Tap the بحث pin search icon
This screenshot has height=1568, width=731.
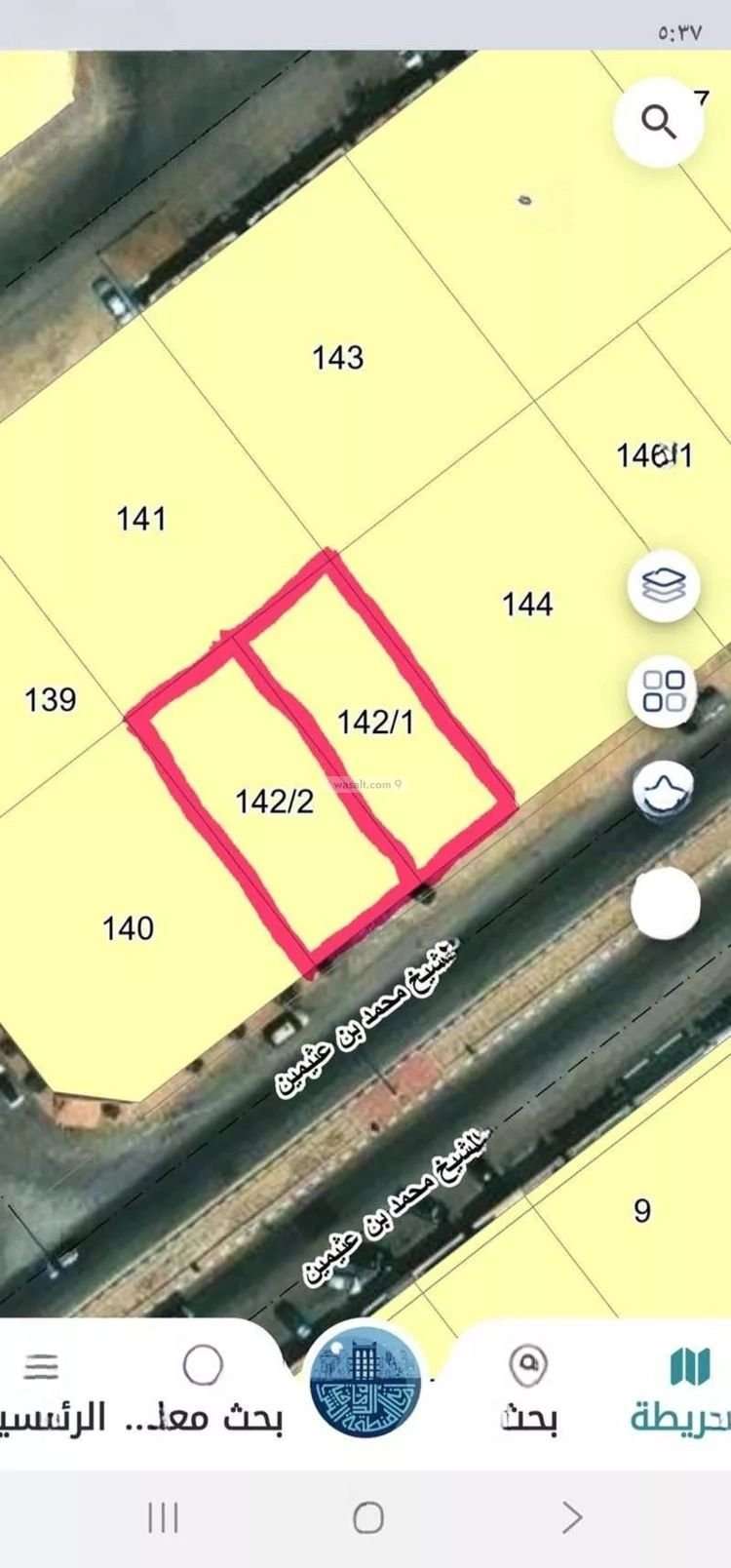(525, 1361)
